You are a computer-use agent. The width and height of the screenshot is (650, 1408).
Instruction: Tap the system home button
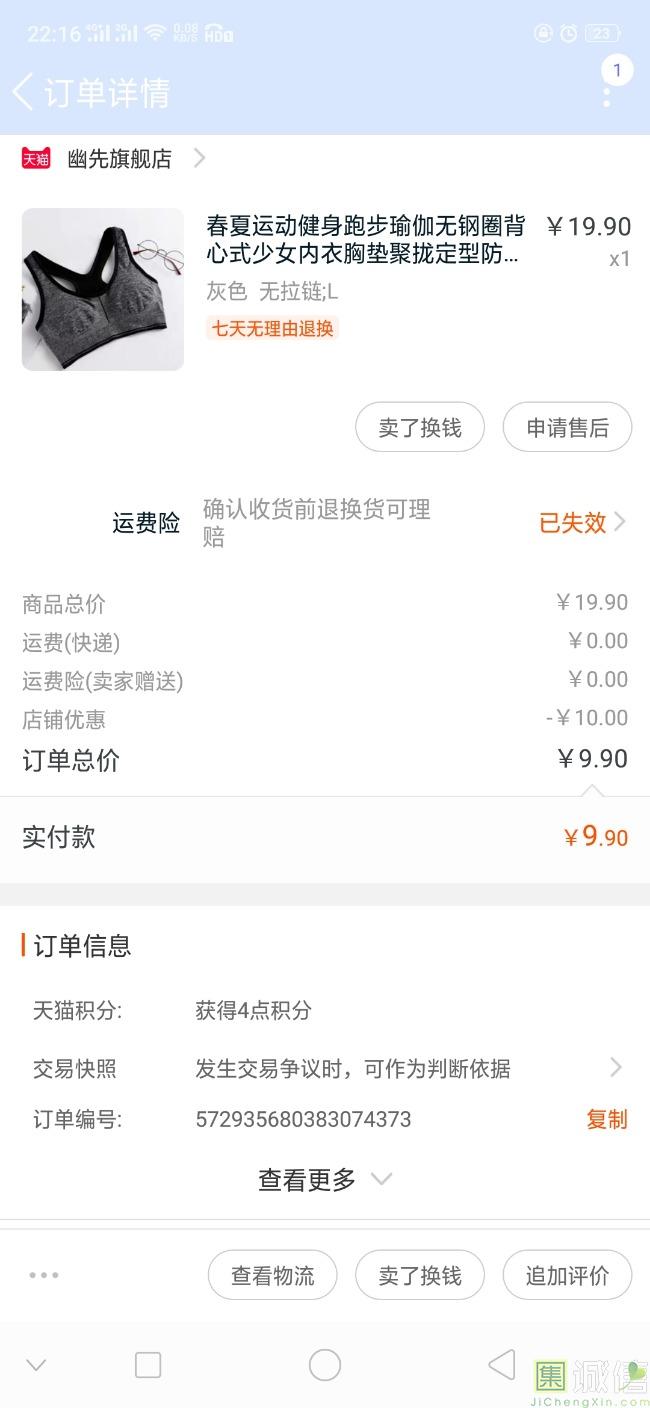(325, 1364)
